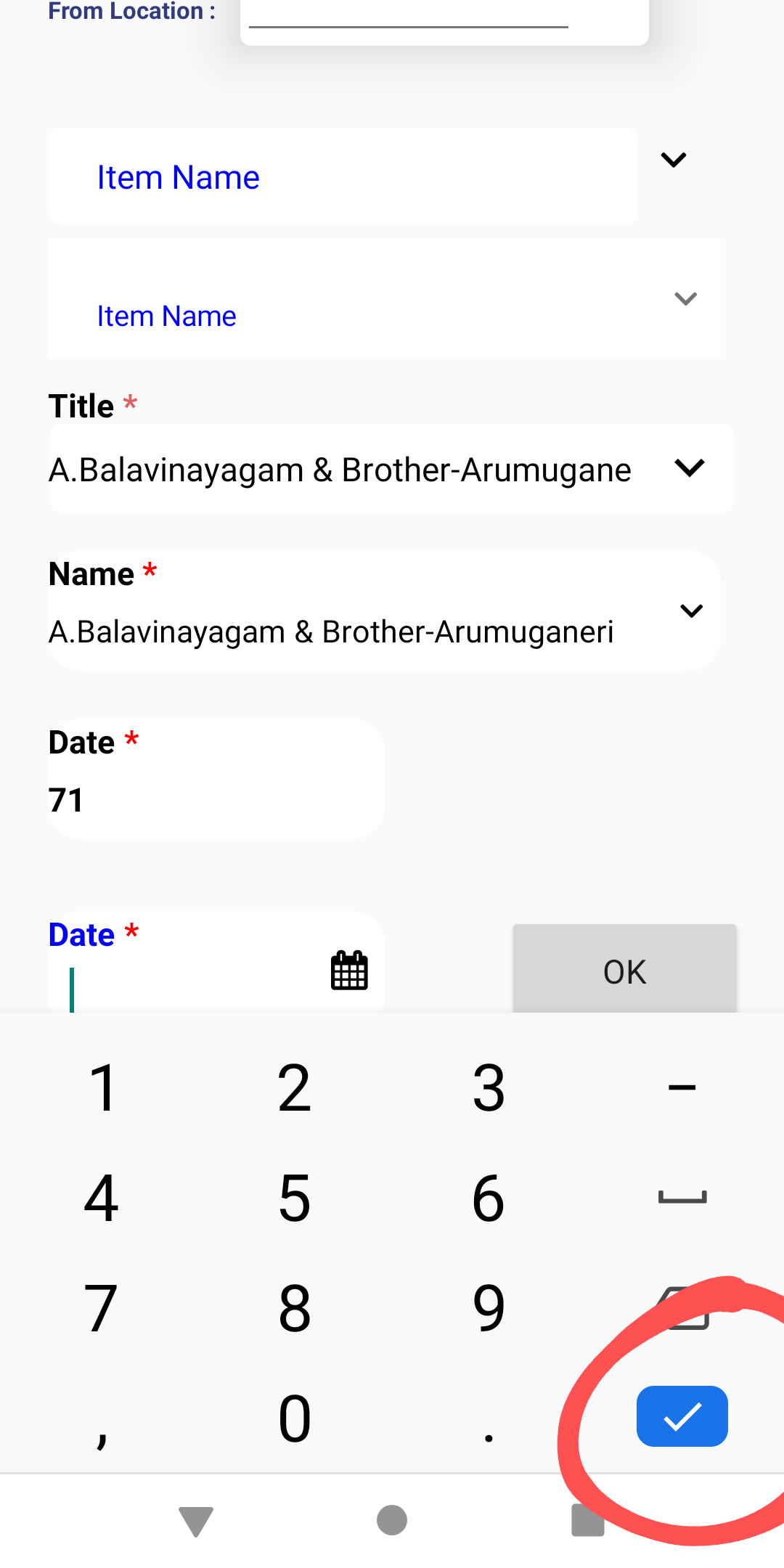Tap the From Location text field

pos(408,16)
